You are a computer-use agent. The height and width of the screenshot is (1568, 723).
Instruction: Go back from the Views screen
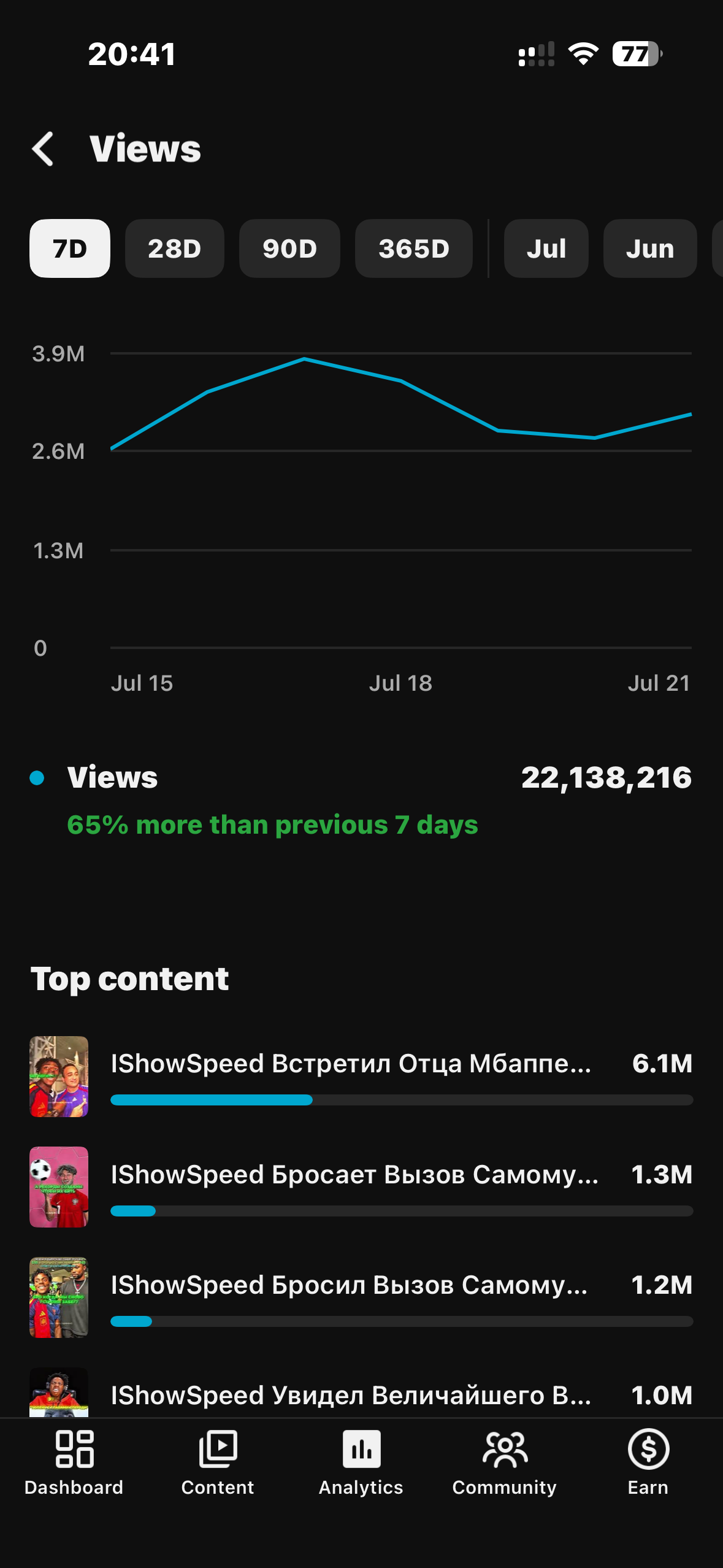click(43, 149)
